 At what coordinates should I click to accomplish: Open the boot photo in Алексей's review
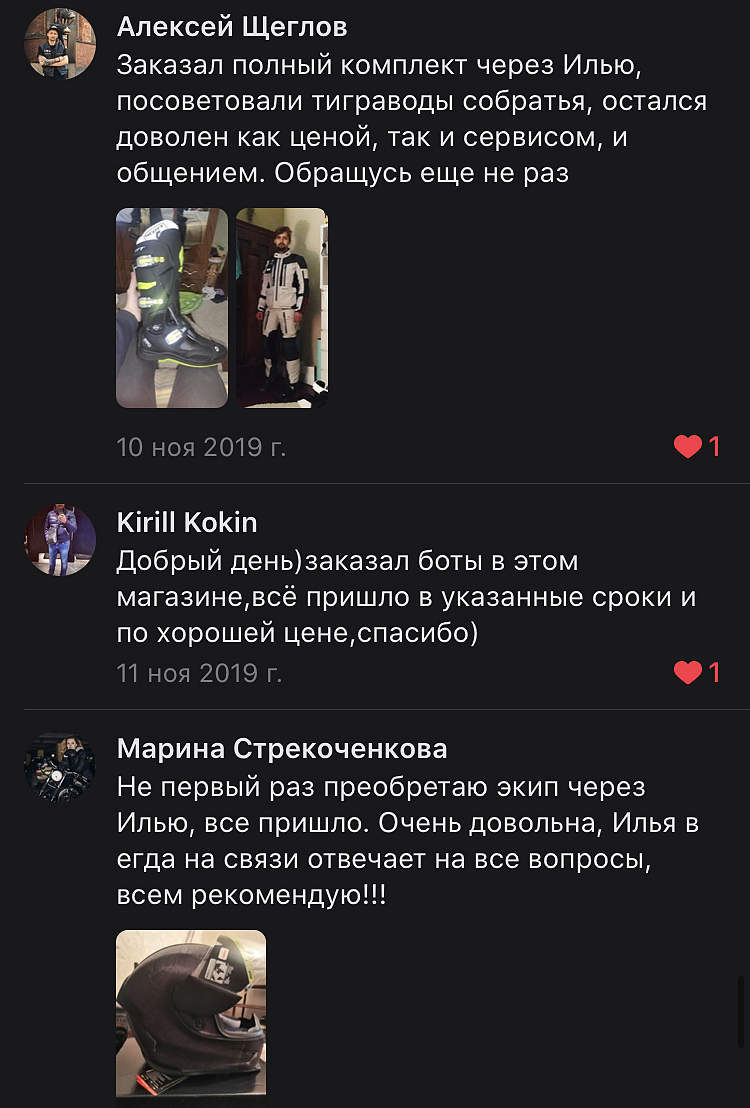tap(171, 307)
